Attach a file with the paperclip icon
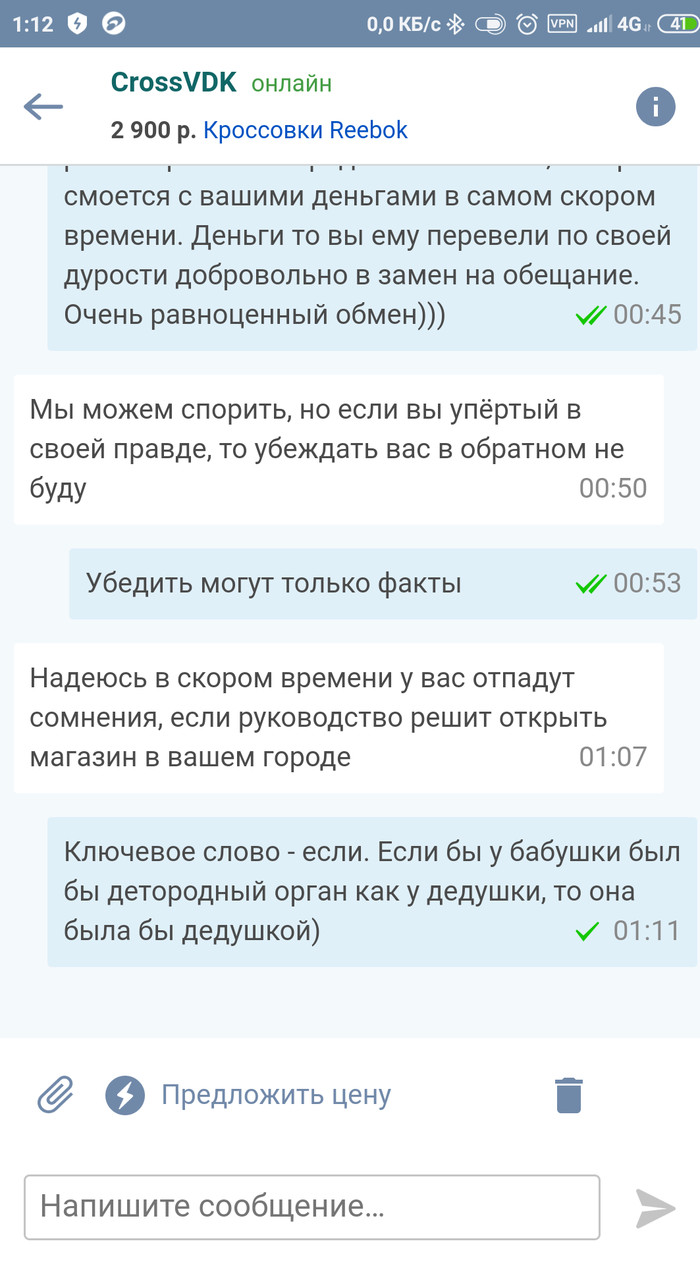Screen dimensions: 700x1264 56,1095
